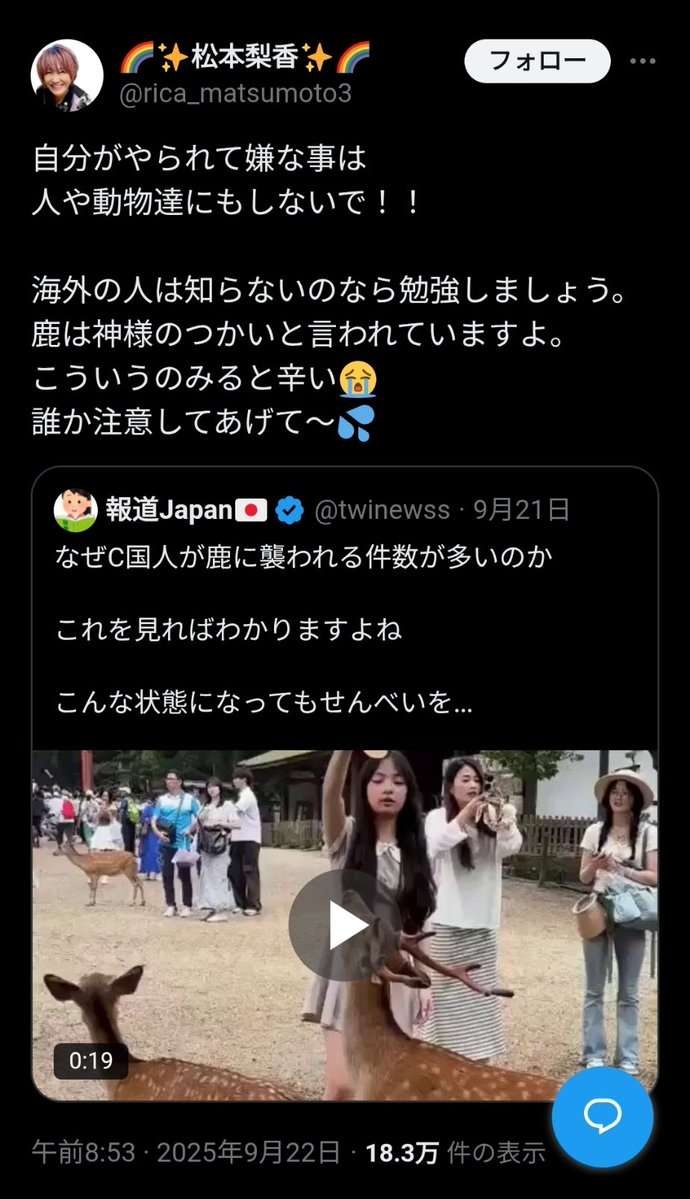The image size is (690, 1199).
Task: View the 報道Japan avatar in quoted tweet
Action: pos(75,510)
